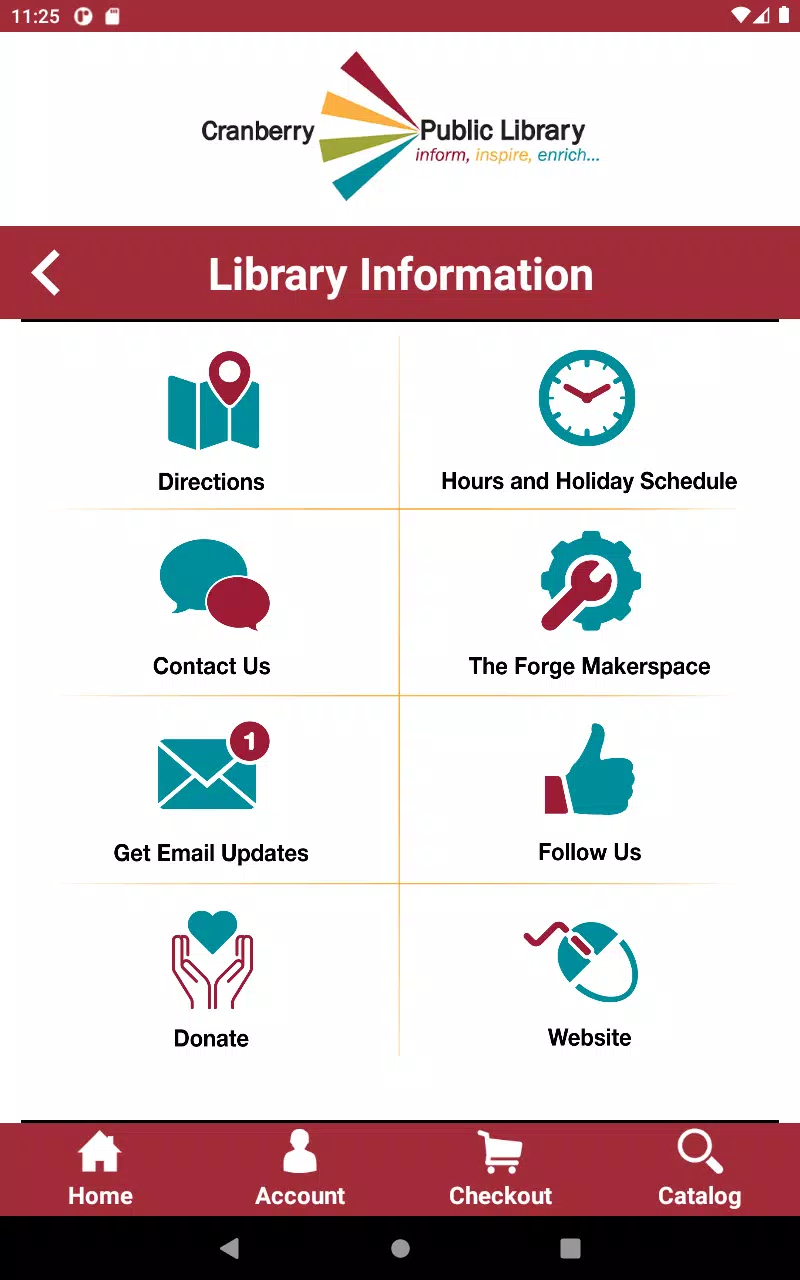View Hours and Holiday Schedule
The image size is (800, 1280).
(589, 422)
